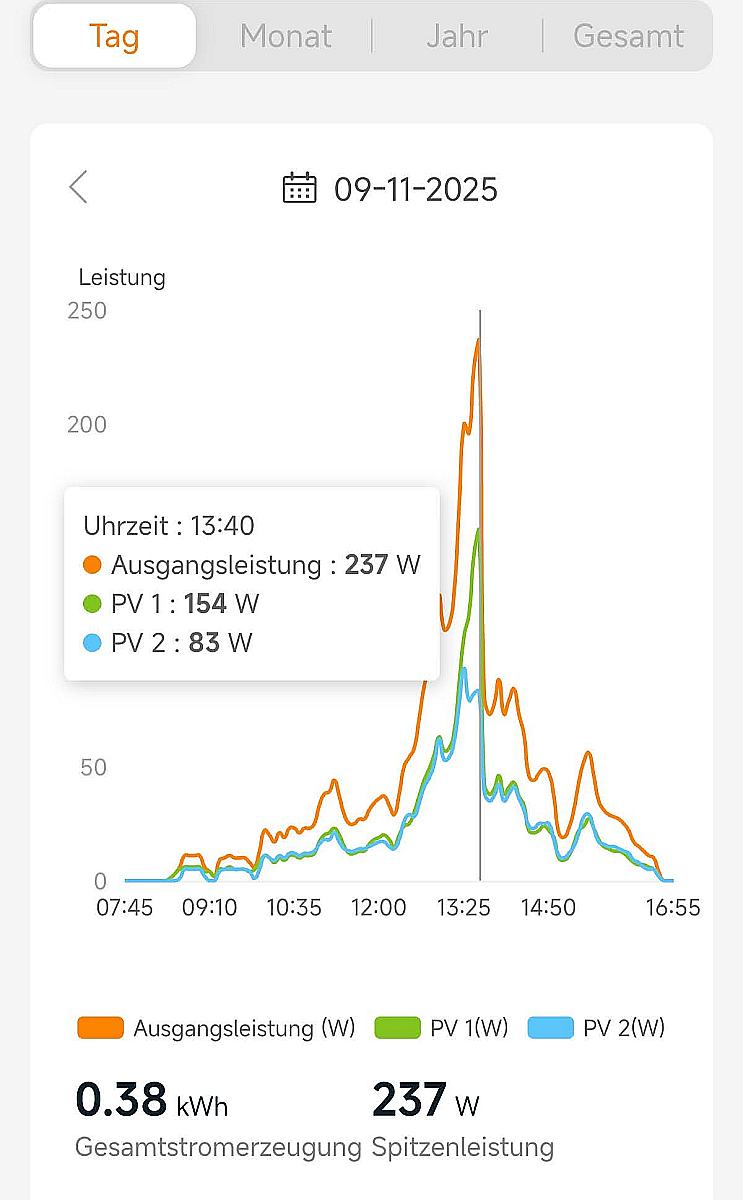Open the date picker for 09-11-2025

[392, 189]
